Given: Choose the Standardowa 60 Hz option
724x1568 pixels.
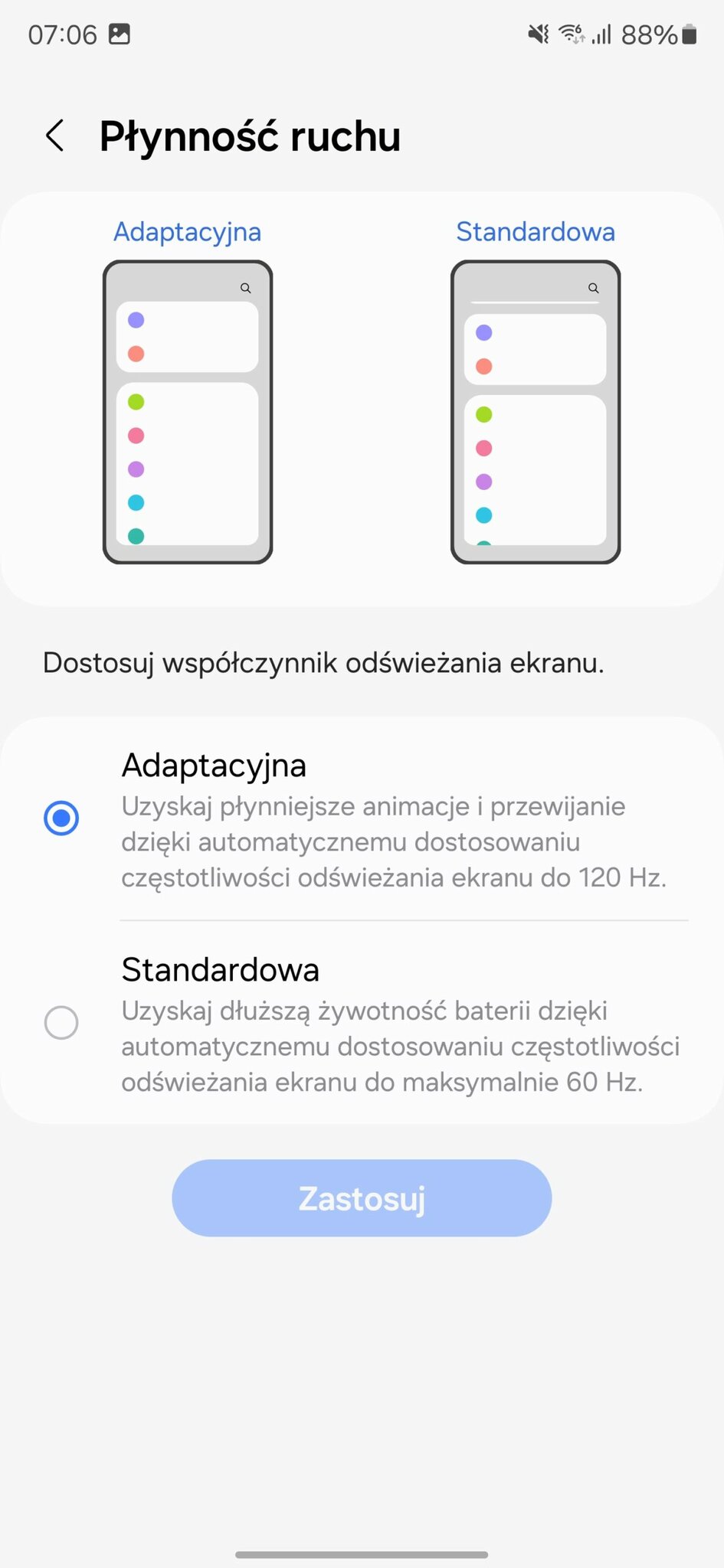Looking at the screenshot, I should click(x=61, y=1023).
